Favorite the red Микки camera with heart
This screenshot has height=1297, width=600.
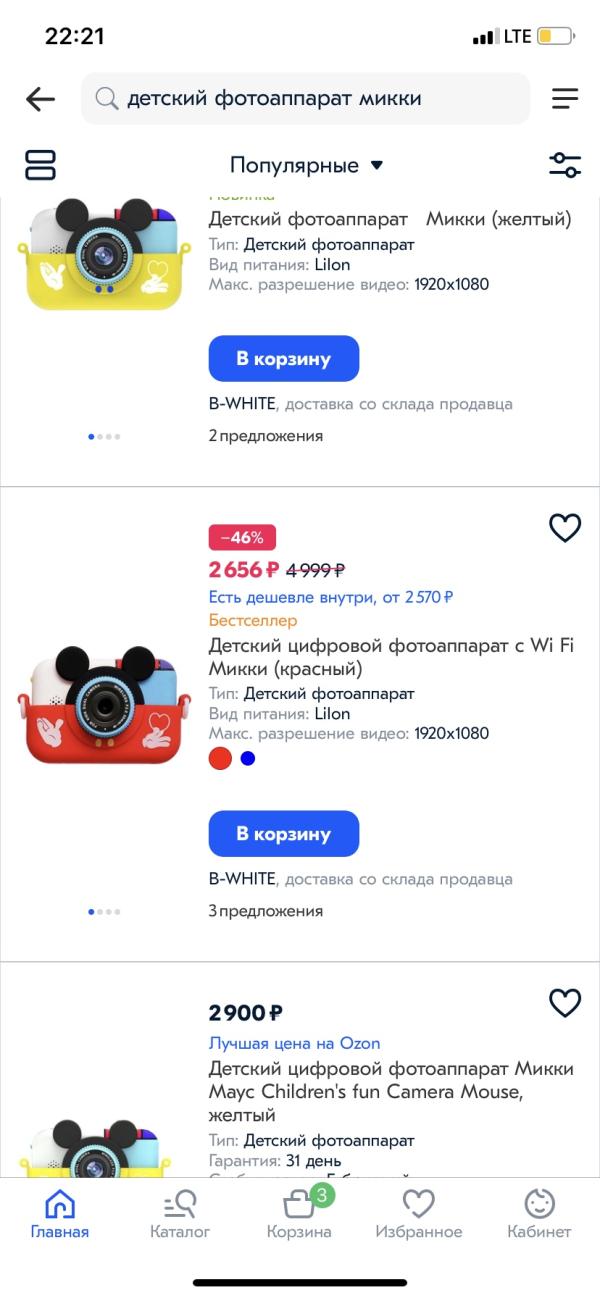tap(565, 528)
